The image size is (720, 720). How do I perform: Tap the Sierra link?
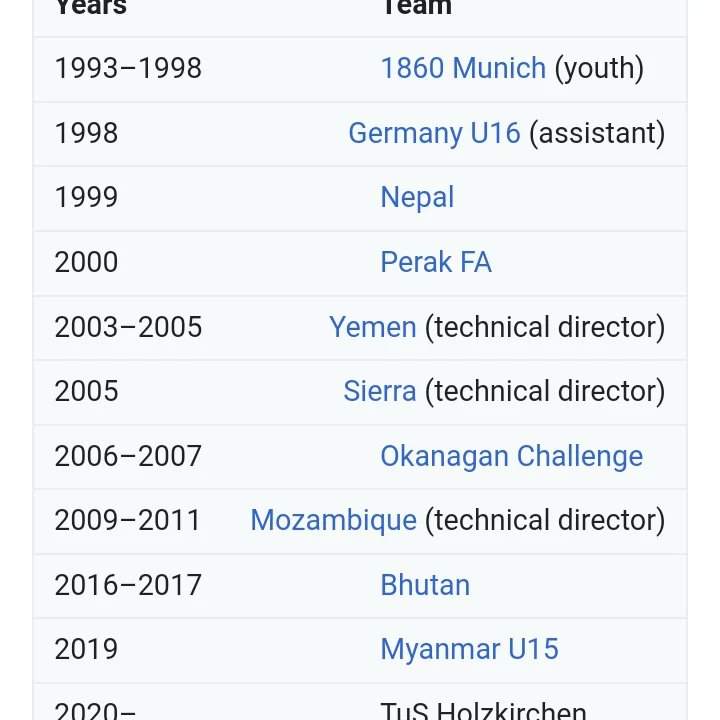[379, 391]
